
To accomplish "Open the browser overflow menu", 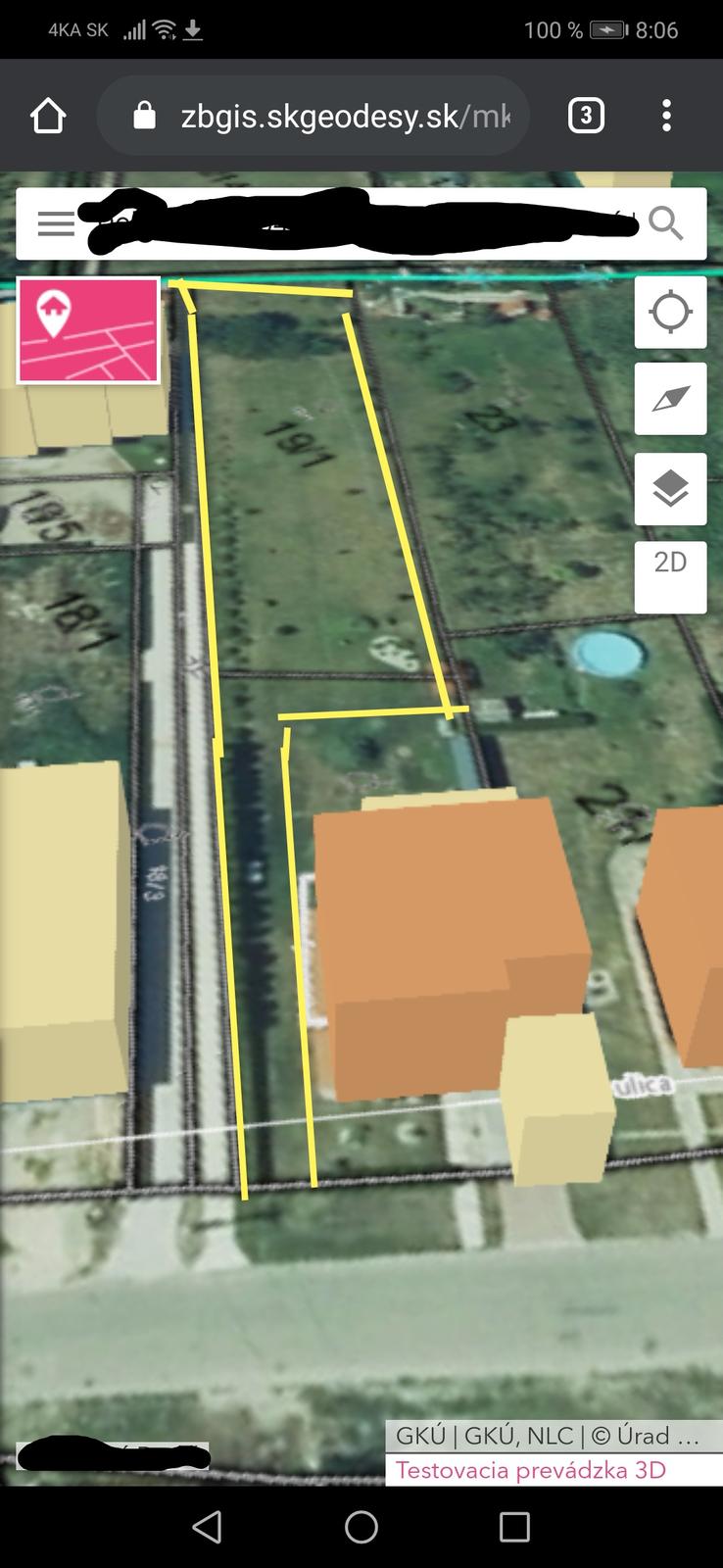I will (x=666, y=117).
